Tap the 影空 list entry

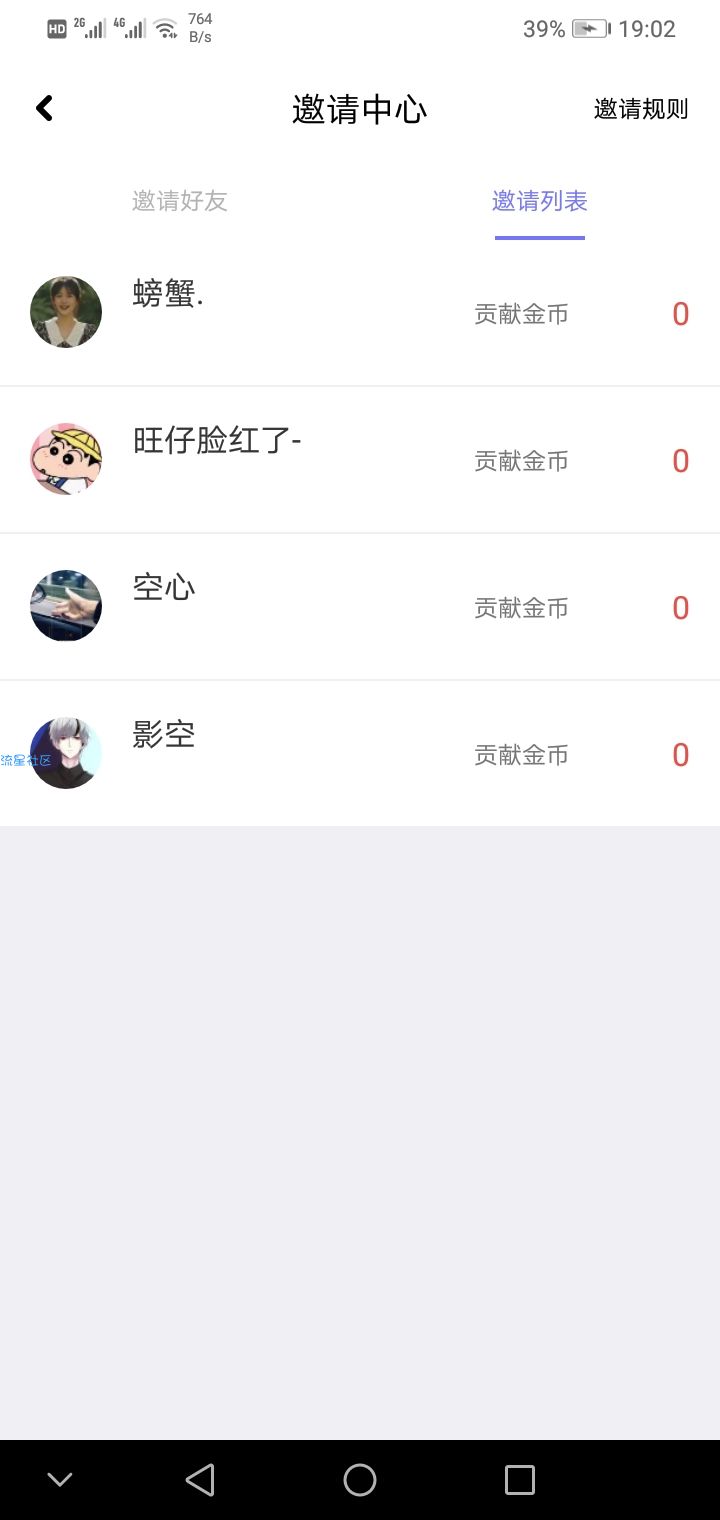(x=360, y=754)
